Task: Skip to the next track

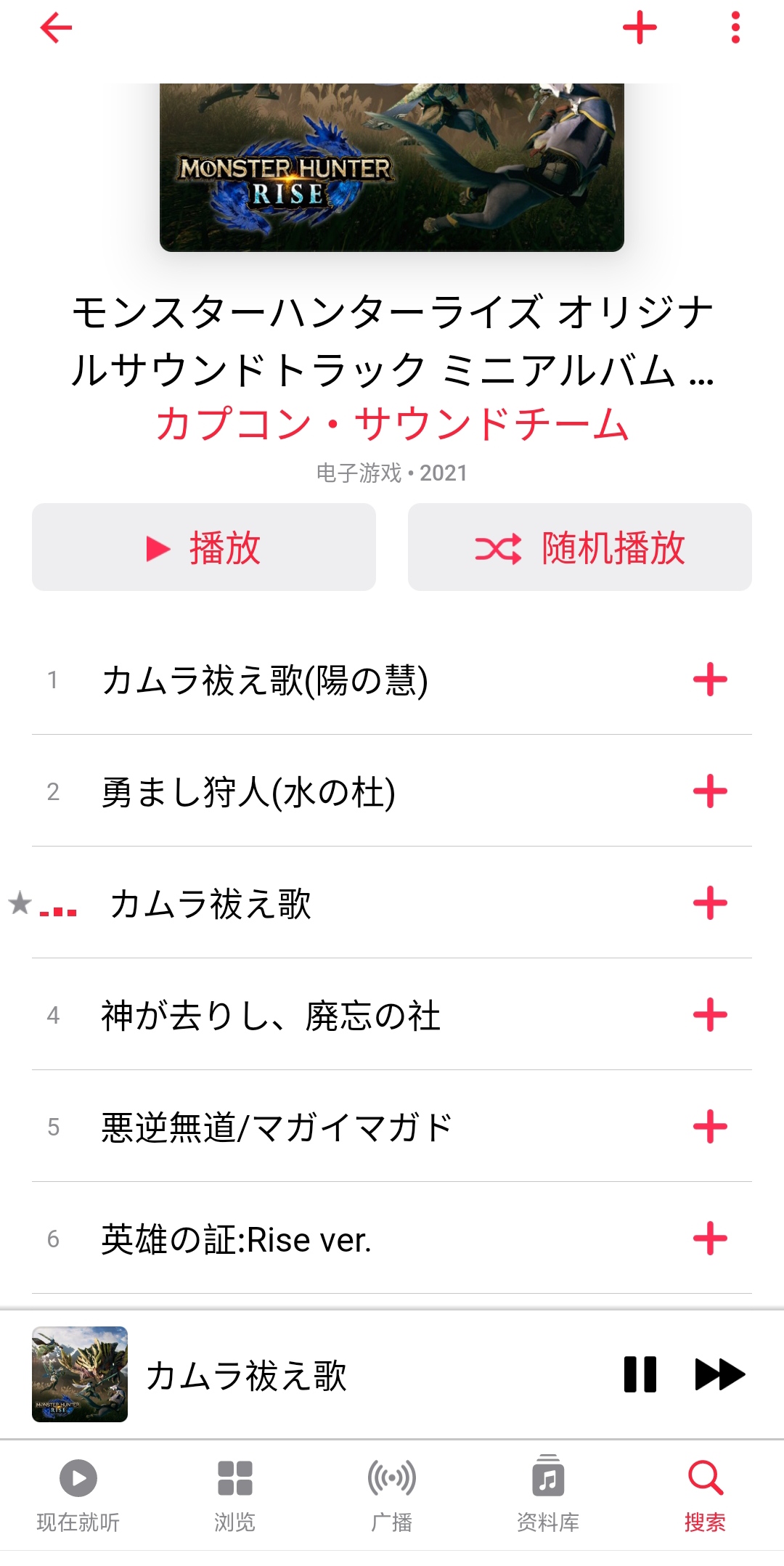Action: point(719,1374)
